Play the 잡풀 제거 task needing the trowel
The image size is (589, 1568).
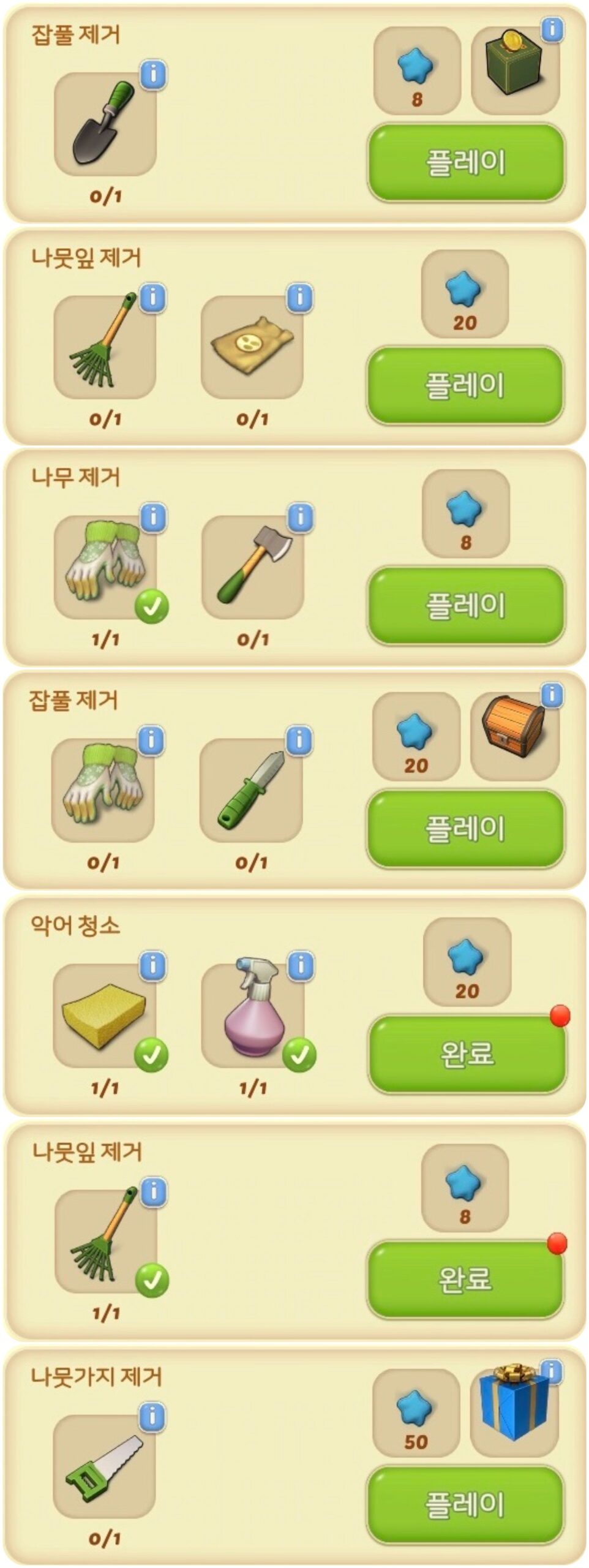(x=465, y=162)
